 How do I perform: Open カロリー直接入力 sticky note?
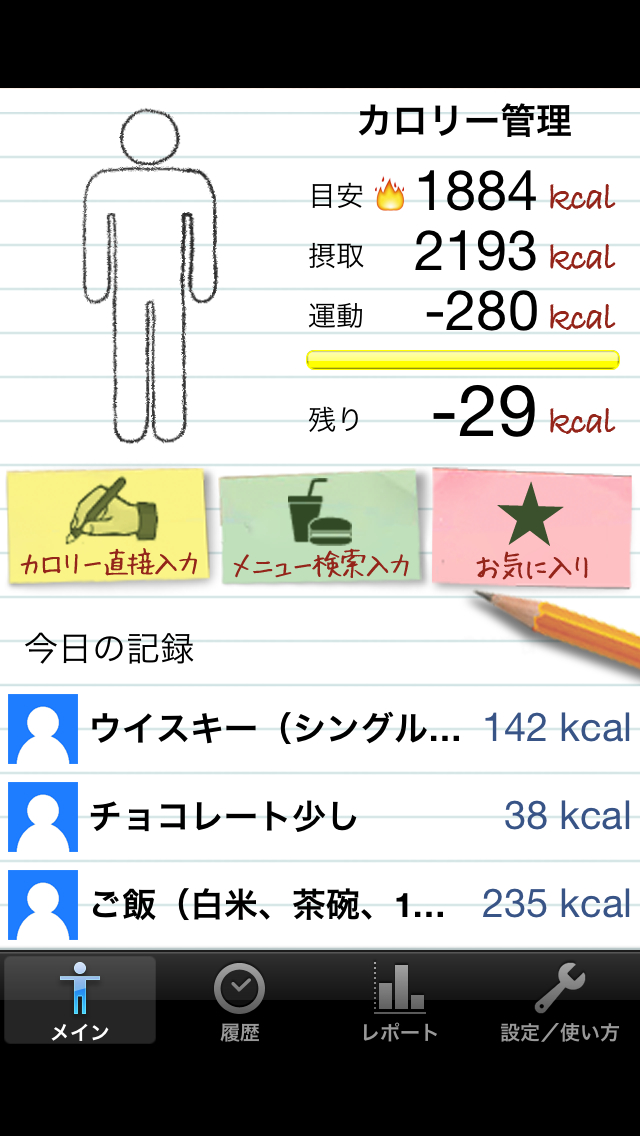[x=107, y=526]
